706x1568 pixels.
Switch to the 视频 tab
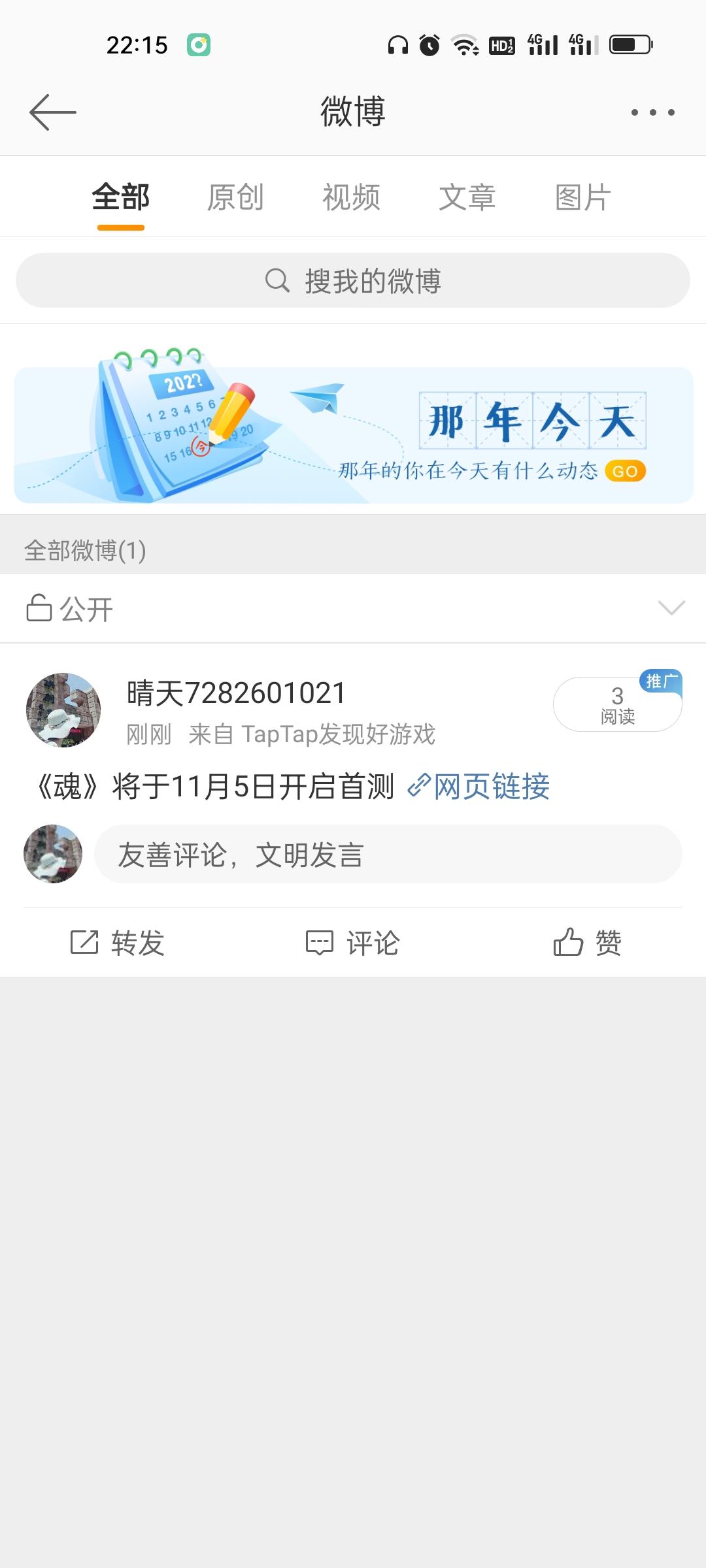click(351, 197)
